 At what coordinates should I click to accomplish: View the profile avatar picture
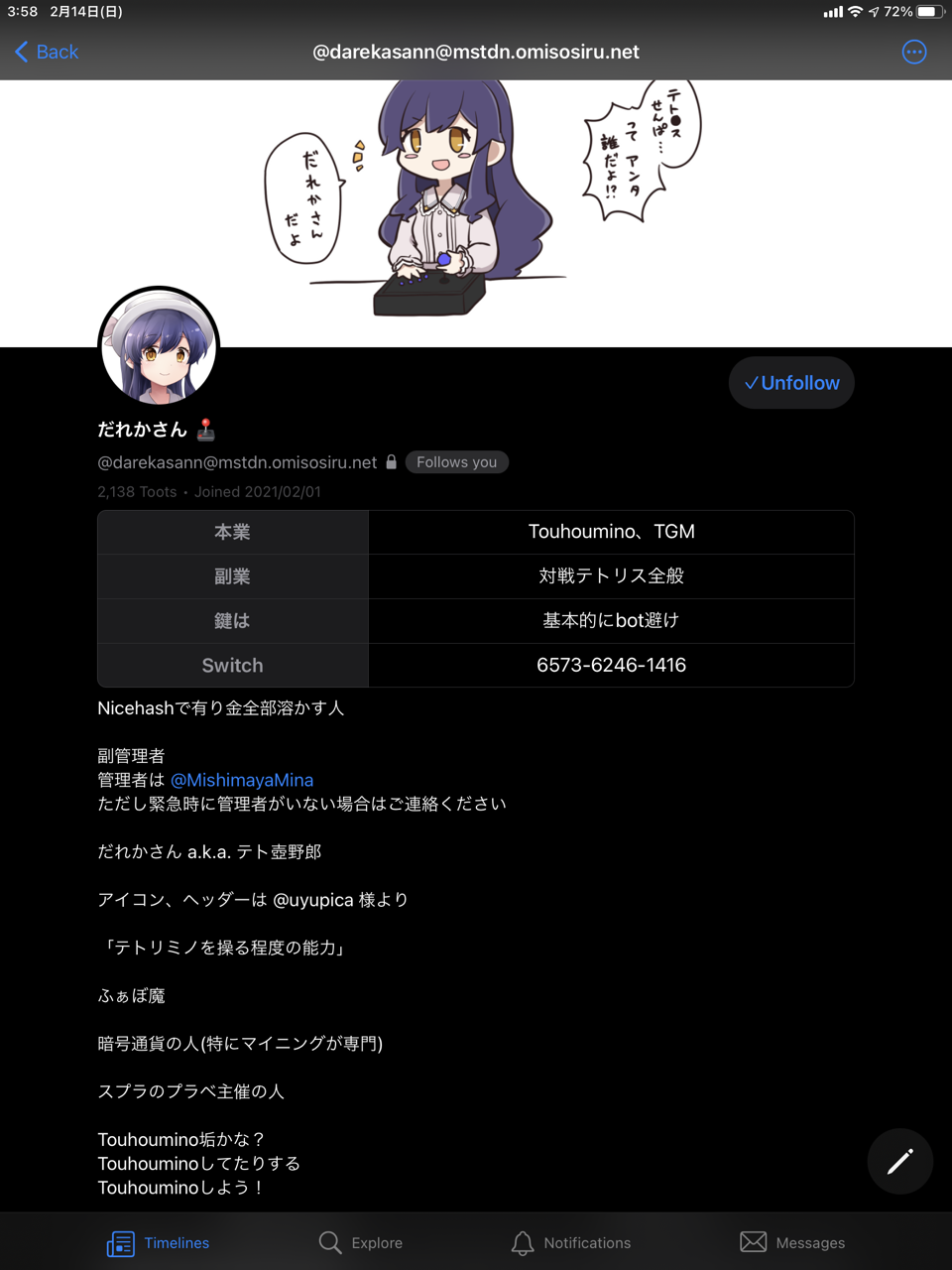159,346
